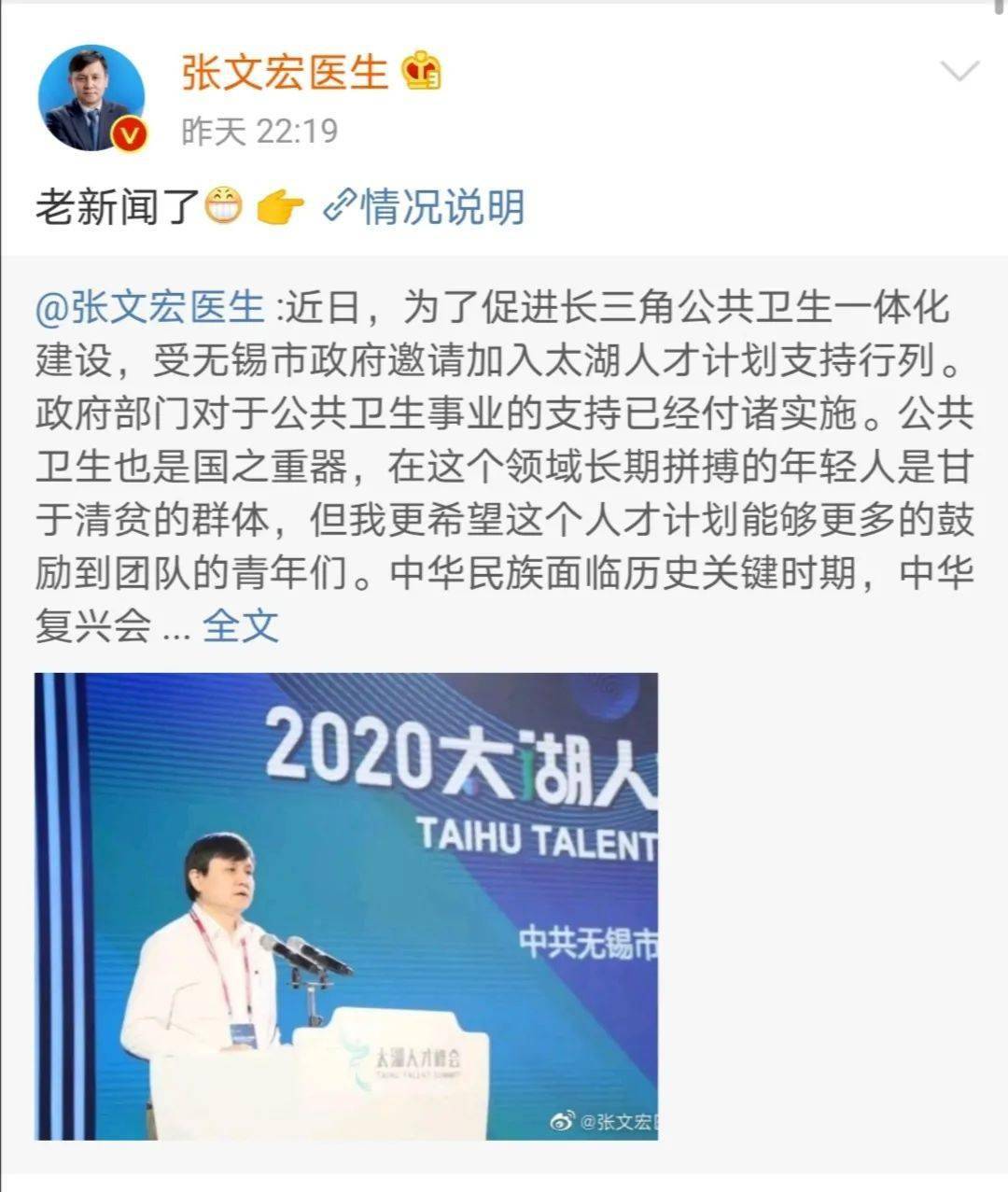This screenshot has height=1192, width=1008.
Task: Expand the post options chevron
Action: pos(959,71)
